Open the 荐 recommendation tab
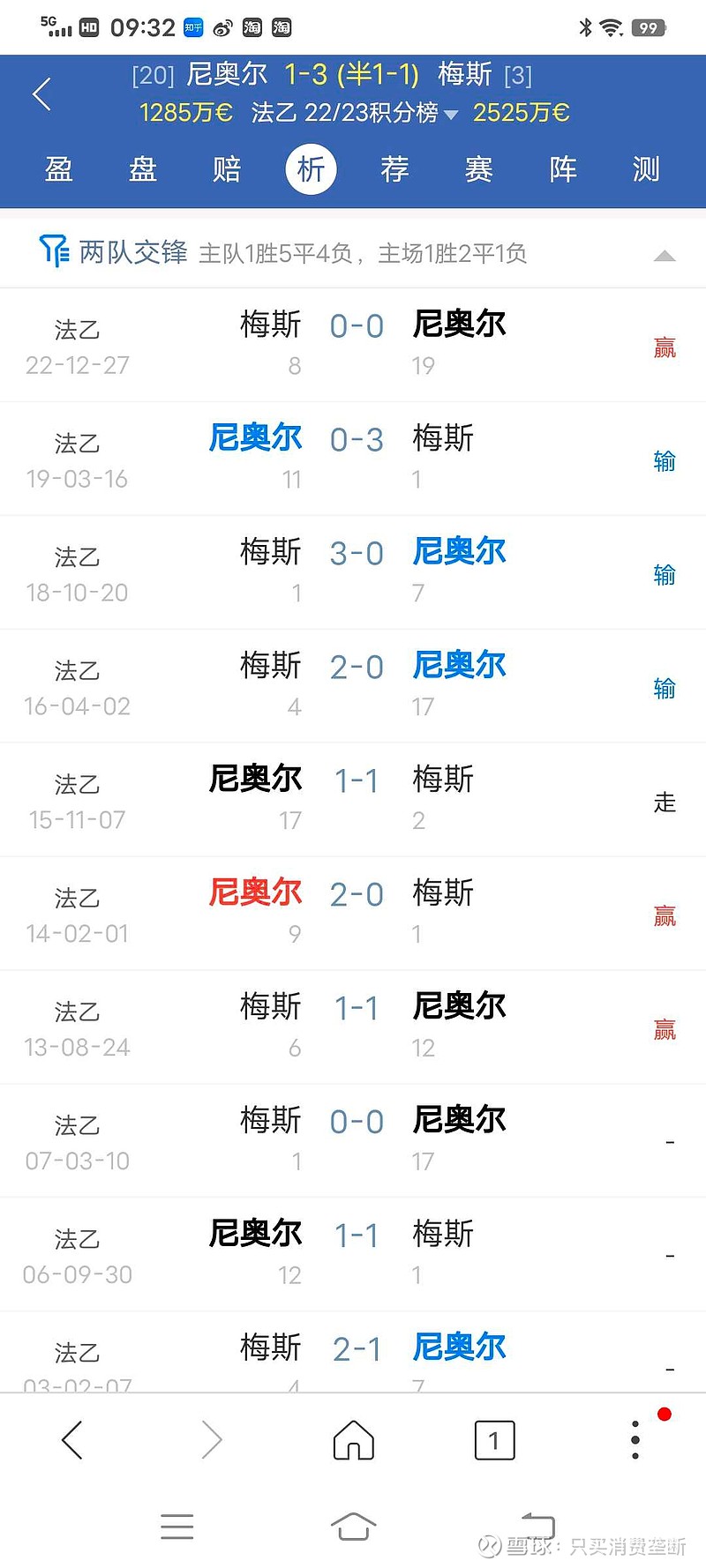 (394, 169)
